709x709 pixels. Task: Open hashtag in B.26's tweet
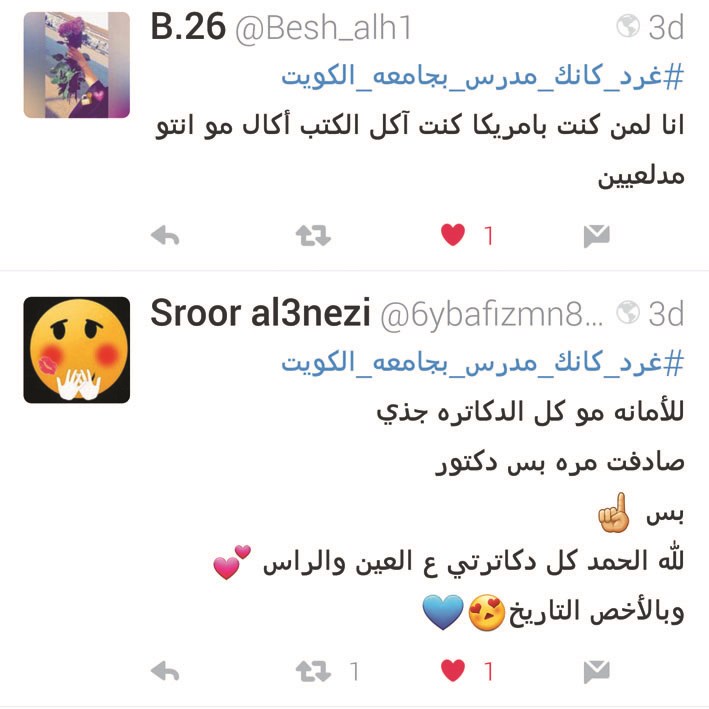[x=481, y=77]
